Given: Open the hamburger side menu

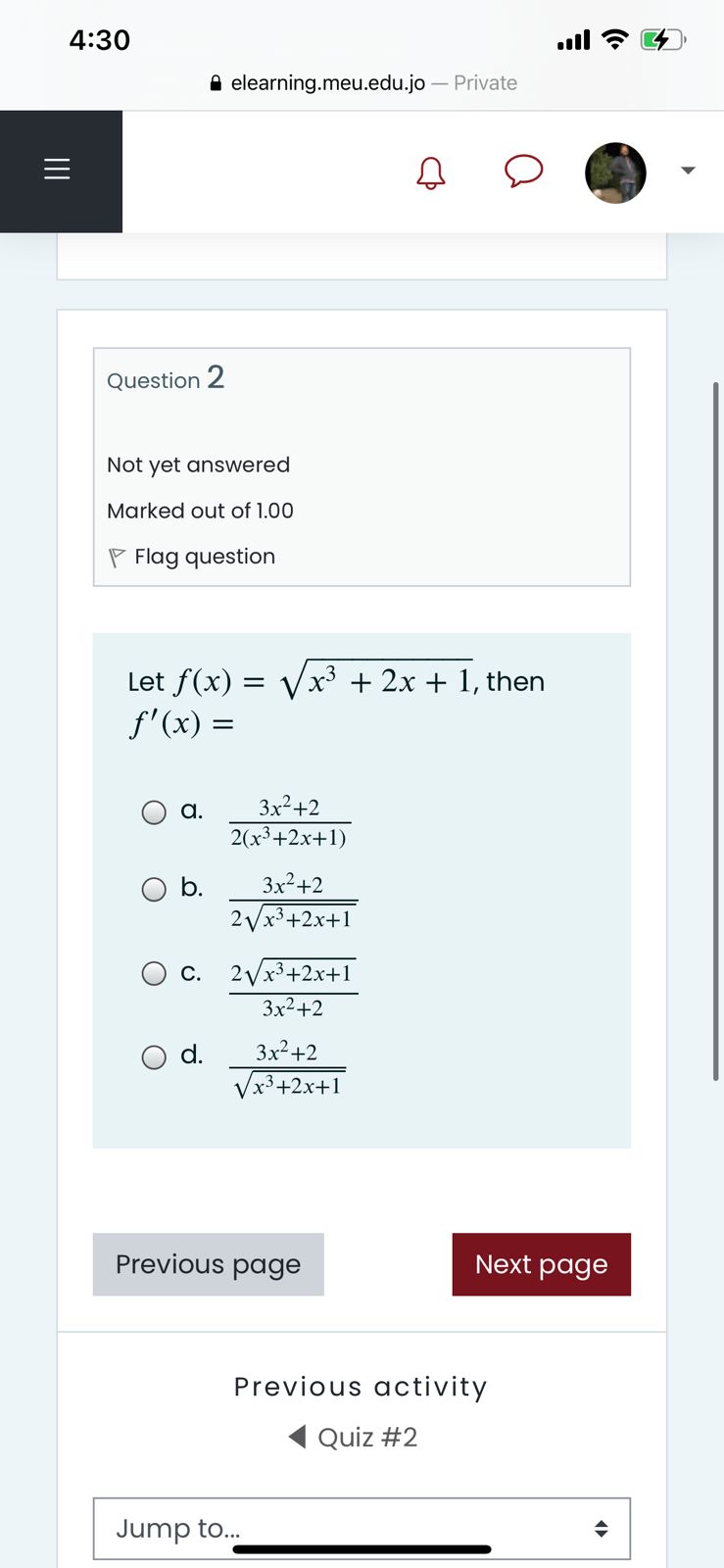Looking at the screenshot, I should [x=58, y=170].
